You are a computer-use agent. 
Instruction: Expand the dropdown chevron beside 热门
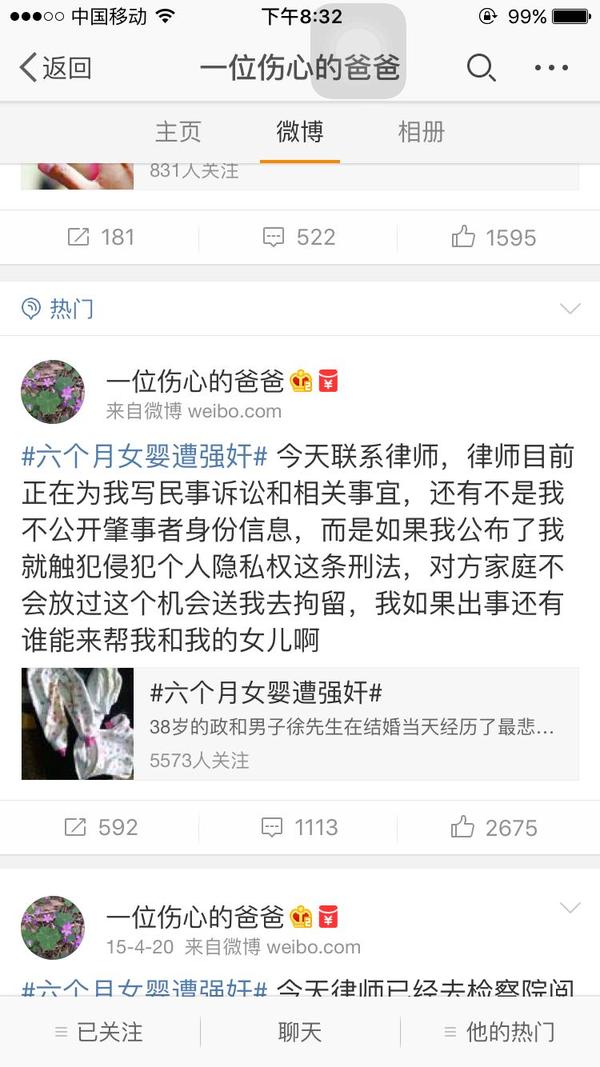pyautogui.click(x=570, y=308)
